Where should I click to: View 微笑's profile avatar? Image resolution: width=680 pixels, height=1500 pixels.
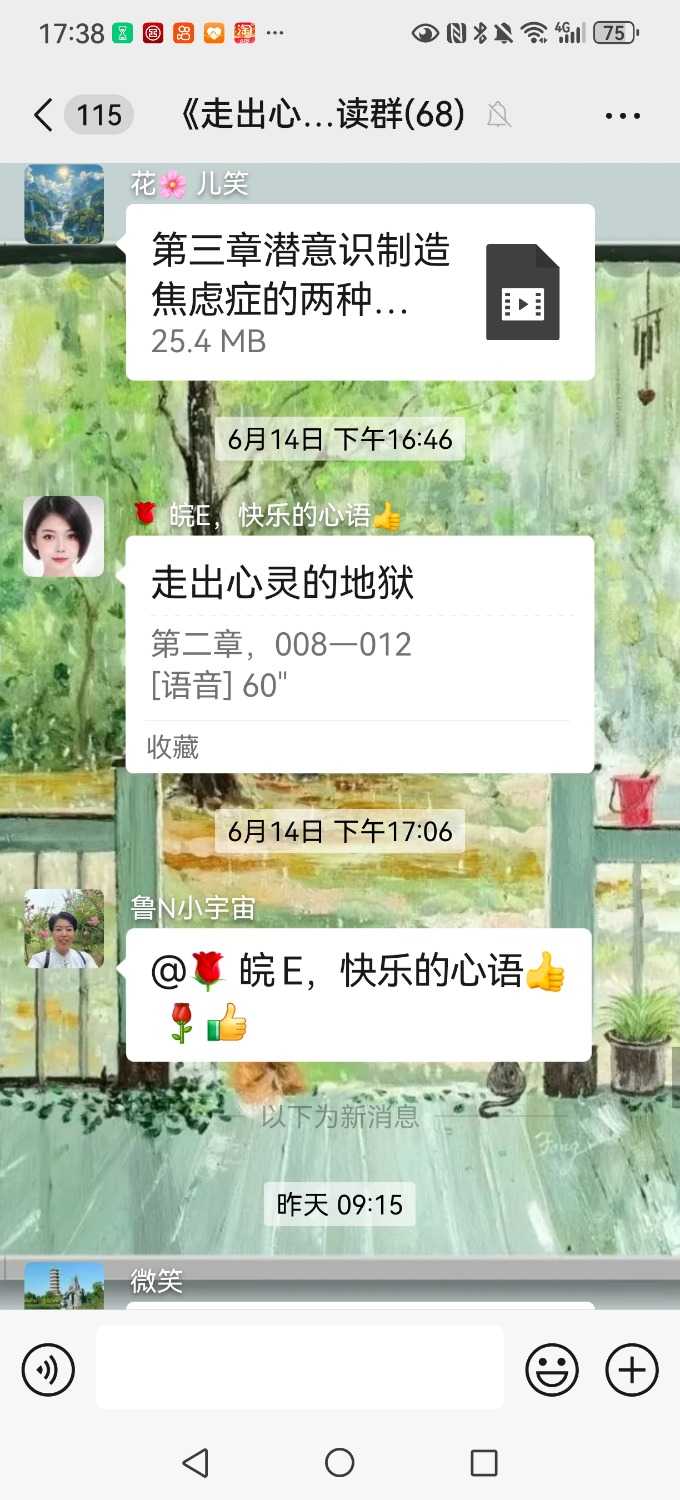tap(64, 1286)
